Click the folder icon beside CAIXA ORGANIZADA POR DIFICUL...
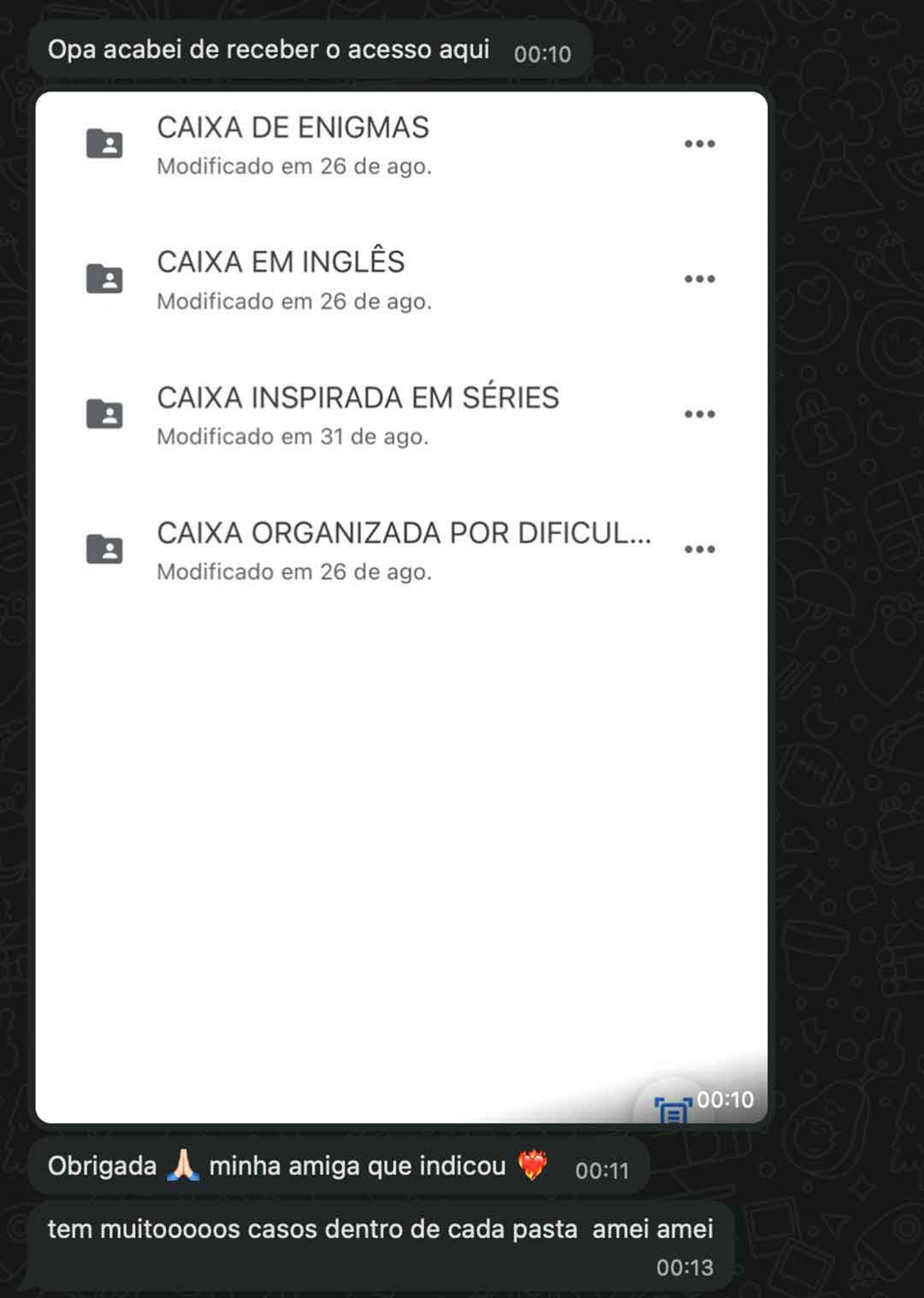Screen dimensions: 924x1298 [104, 548]
